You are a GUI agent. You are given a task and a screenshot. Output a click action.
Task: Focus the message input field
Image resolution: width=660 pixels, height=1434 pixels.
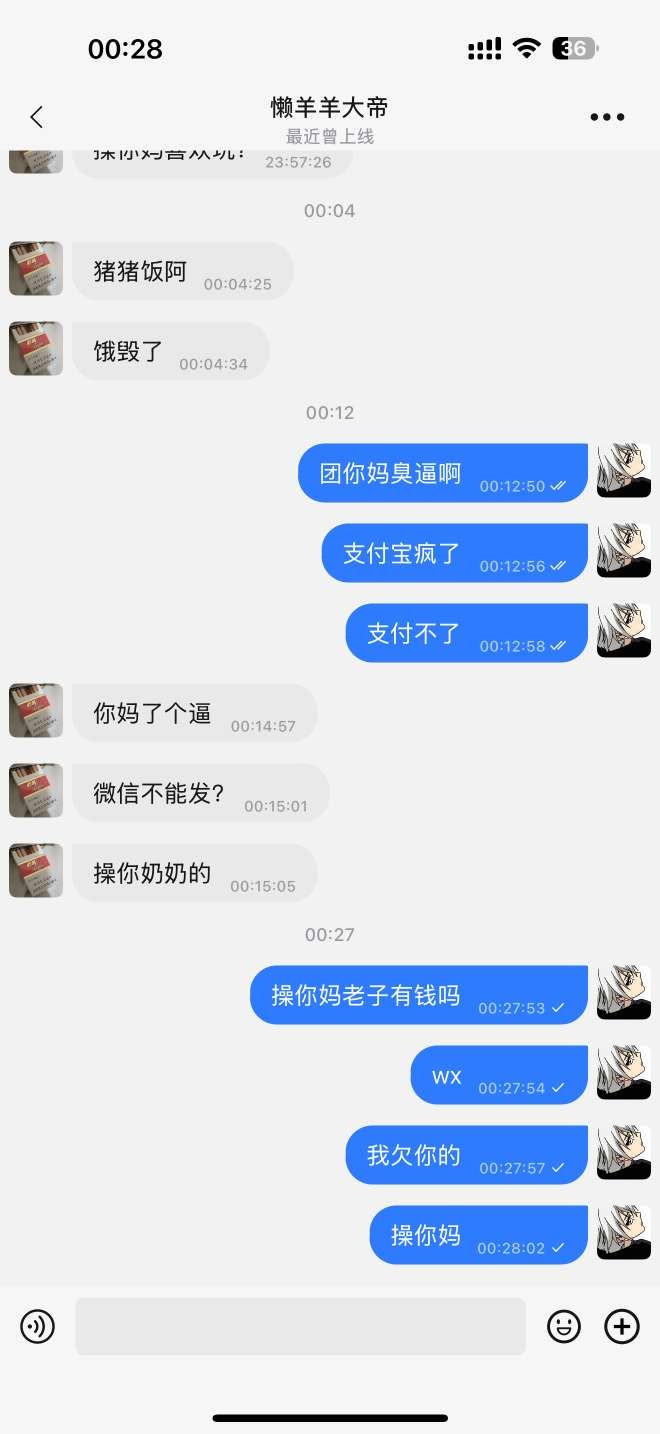pos(300,1326)
